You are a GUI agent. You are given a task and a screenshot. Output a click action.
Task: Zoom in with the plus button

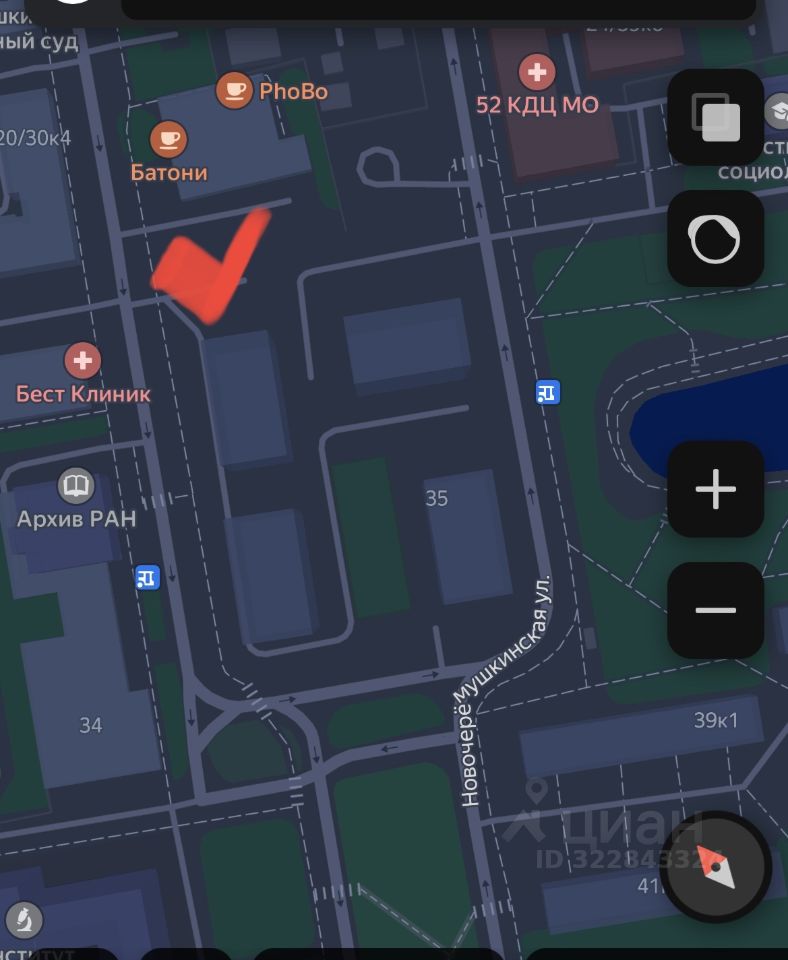coord(715,489)
